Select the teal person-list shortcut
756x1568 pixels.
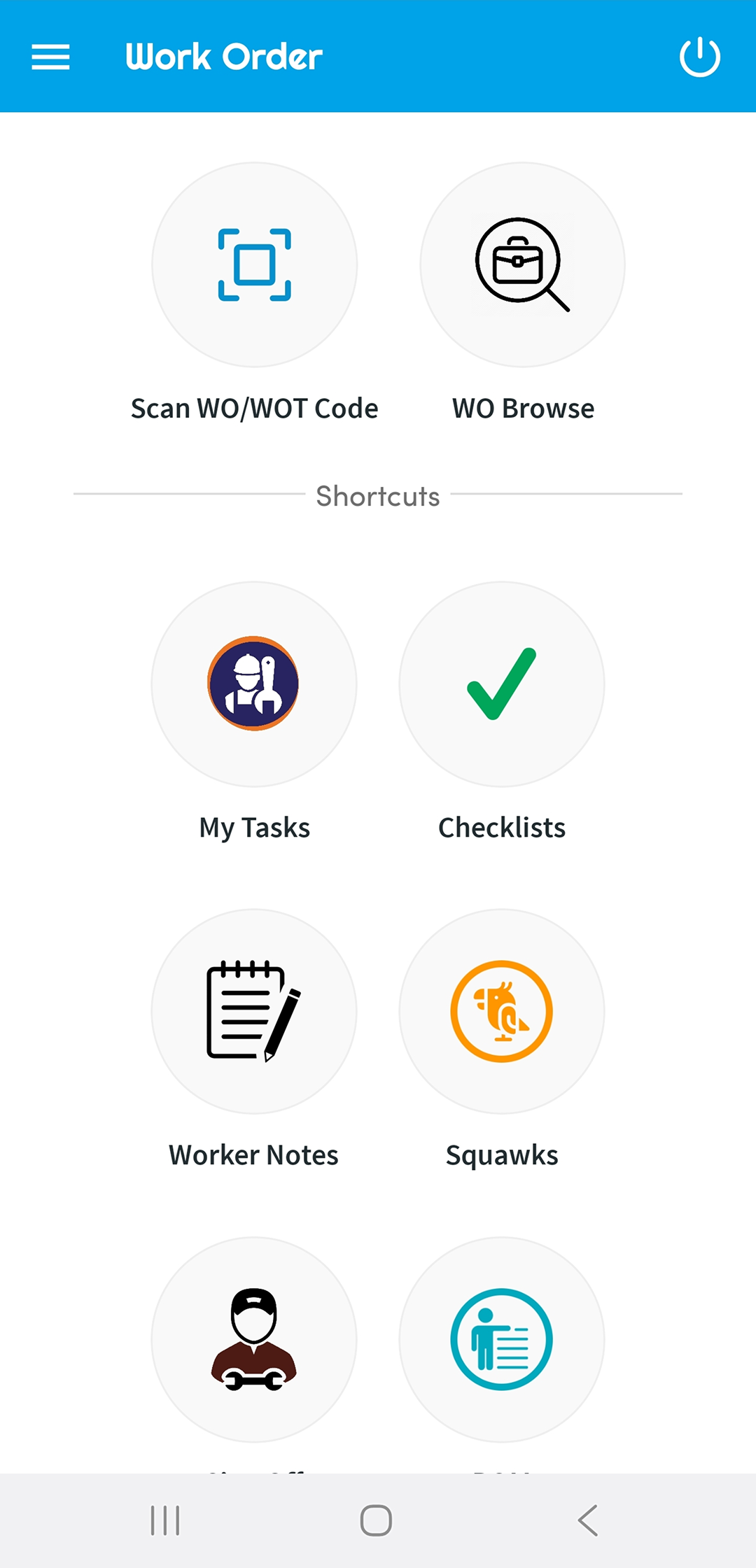[x=502, y=1339]
